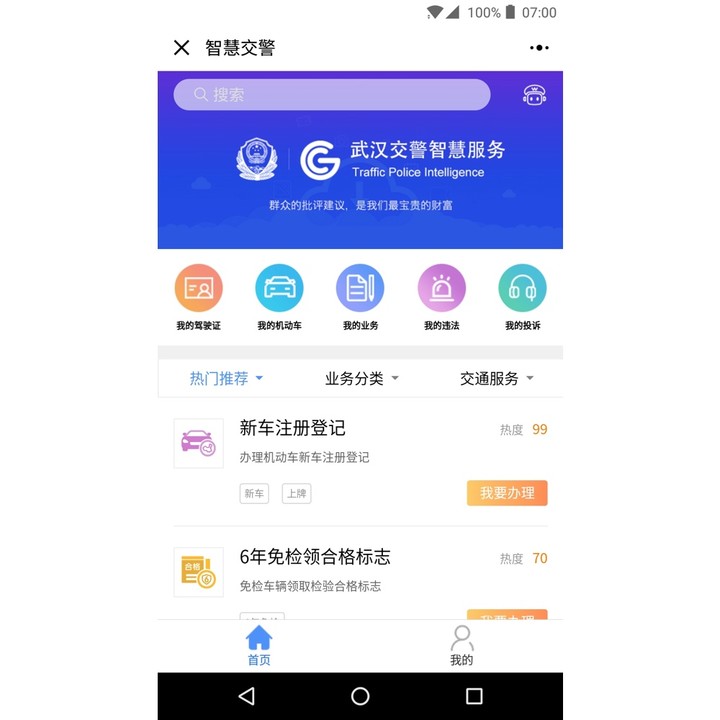Image resolution: width=720 pixels, height=720 pixels.
Task: Tap the 搜索 search box
Action: [x=331, y=95]
